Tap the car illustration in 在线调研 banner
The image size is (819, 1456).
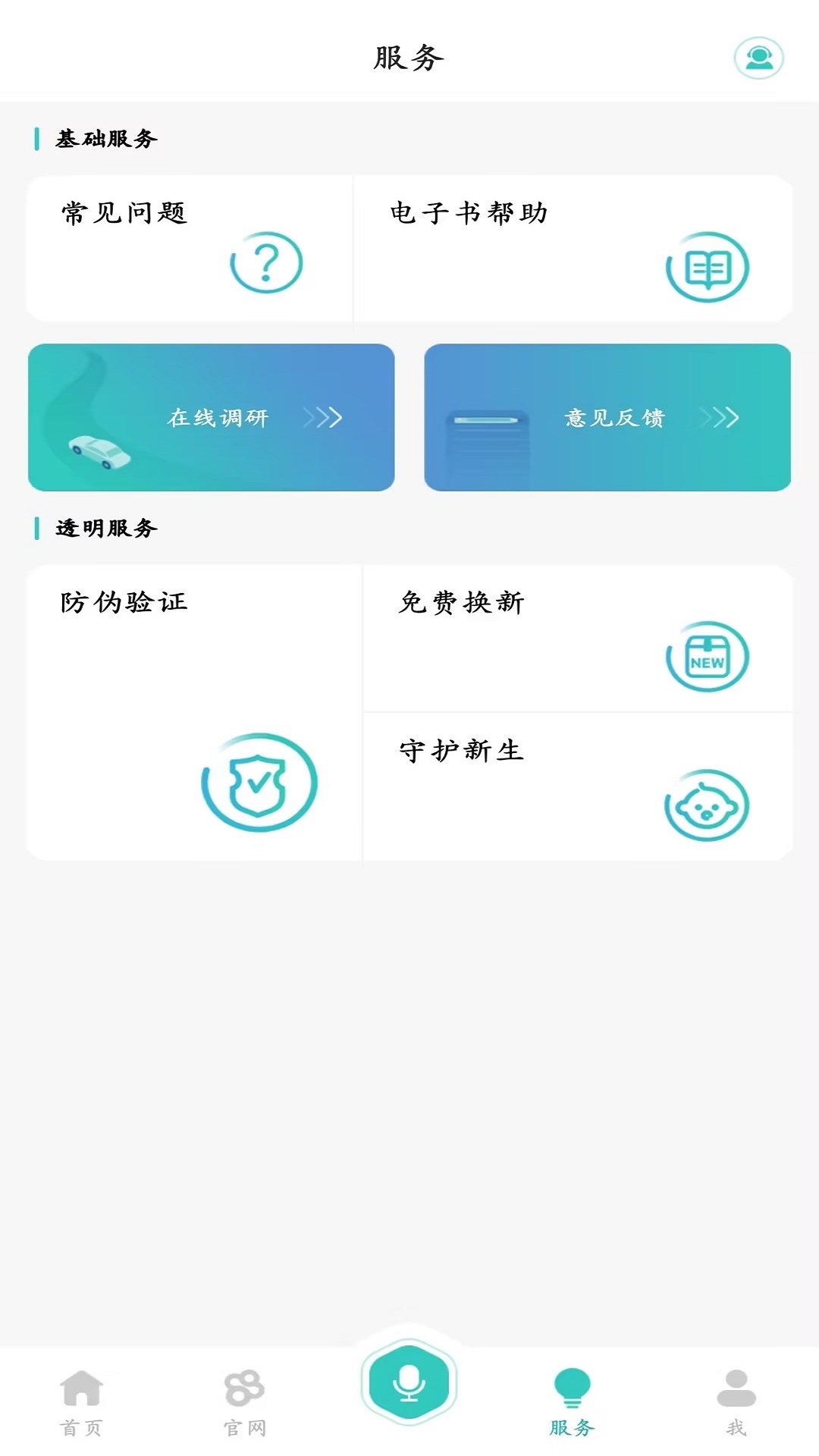point(97,450)
